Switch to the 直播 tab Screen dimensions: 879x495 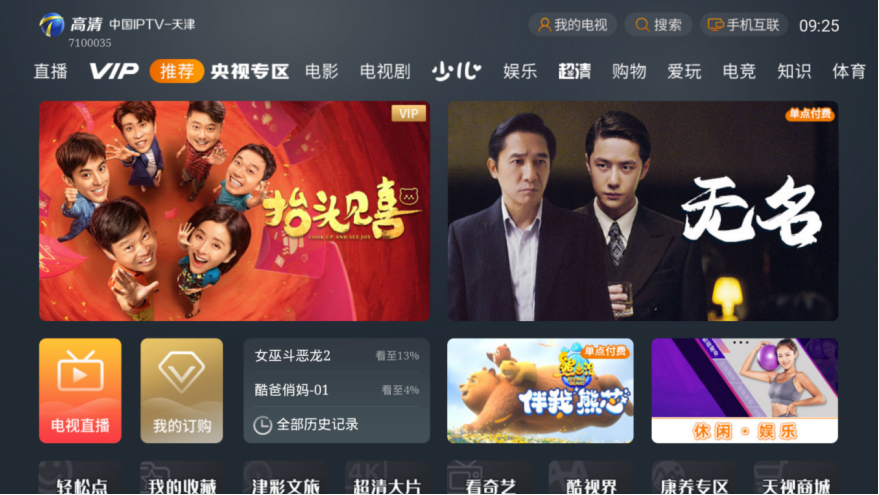[50, 71]
